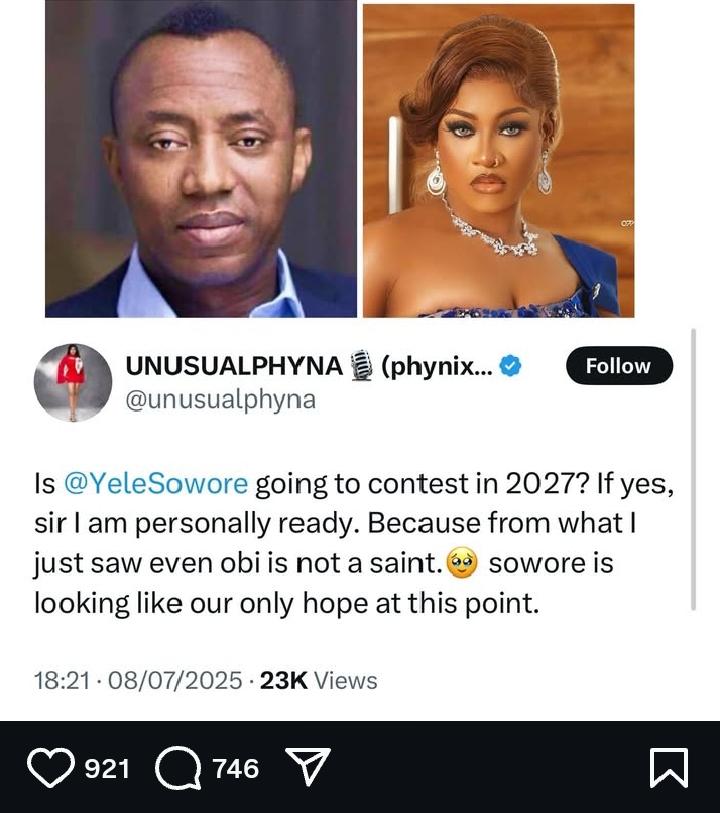This screenshot has height=813, width=720.
Task: Open the comments on this post
Action: 179,768
